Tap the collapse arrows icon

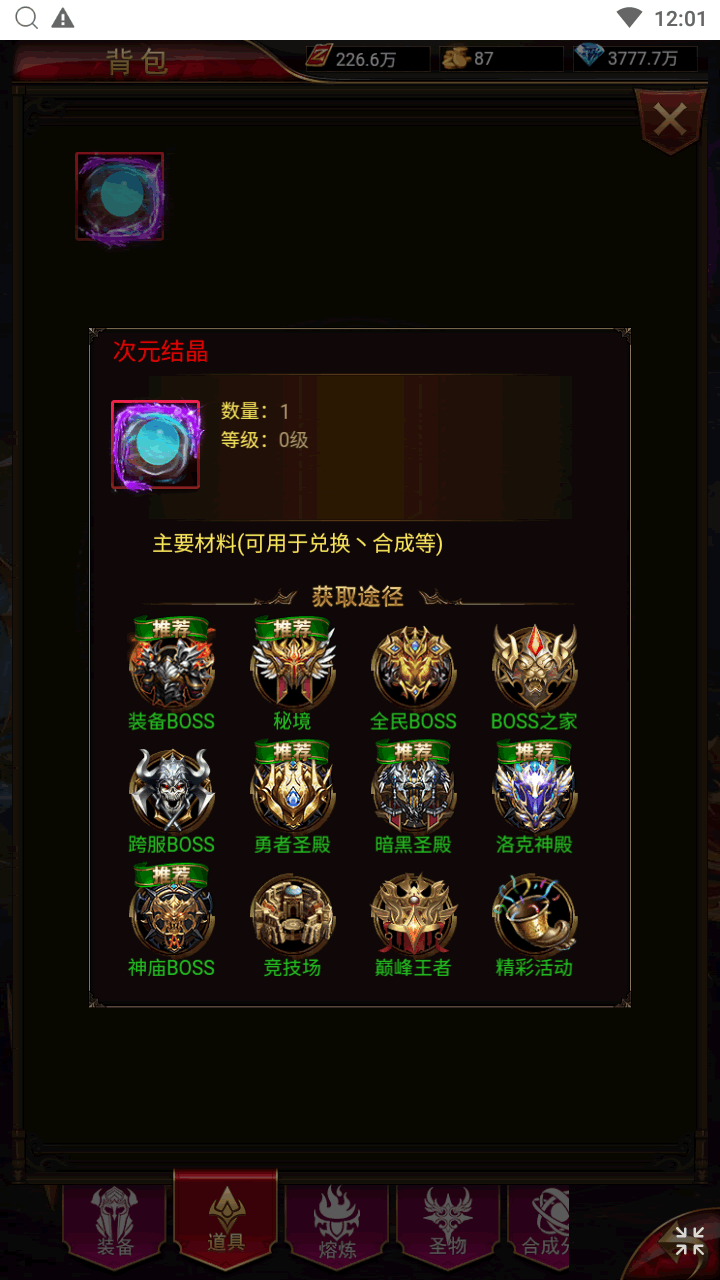[x=689, y=1241]
